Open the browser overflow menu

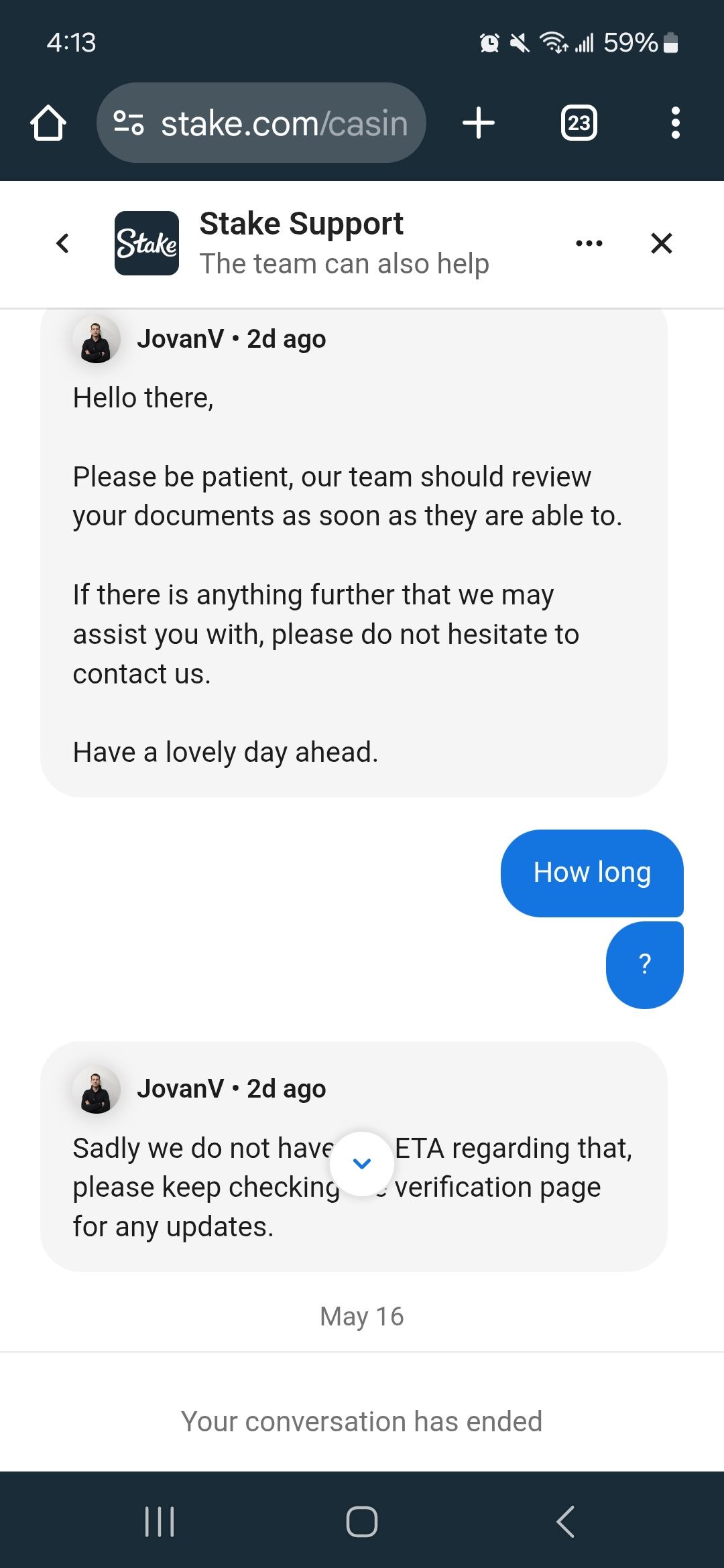pos(675,123)
